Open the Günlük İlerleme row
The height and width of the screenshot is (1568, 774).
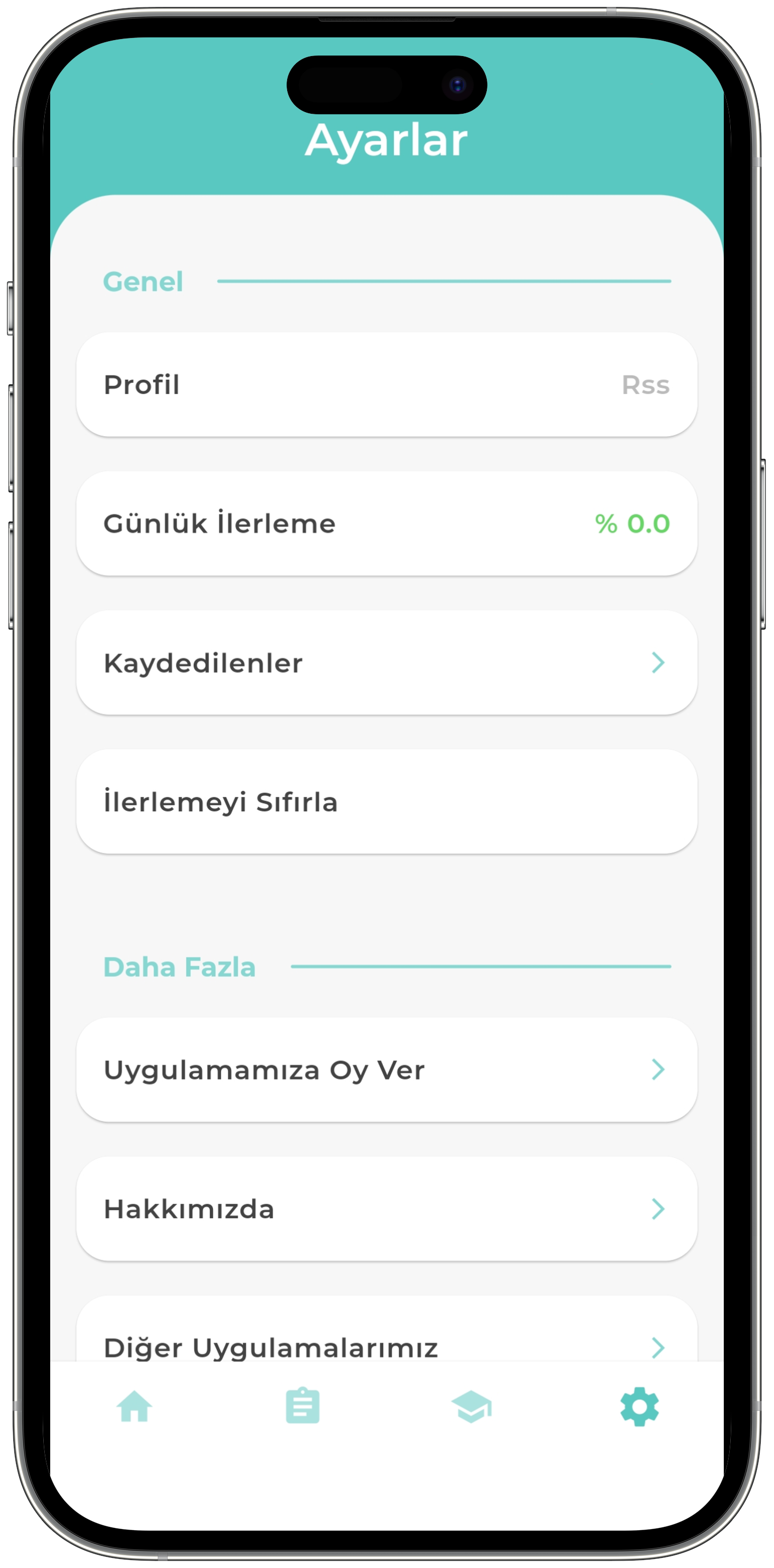(386, 523)
